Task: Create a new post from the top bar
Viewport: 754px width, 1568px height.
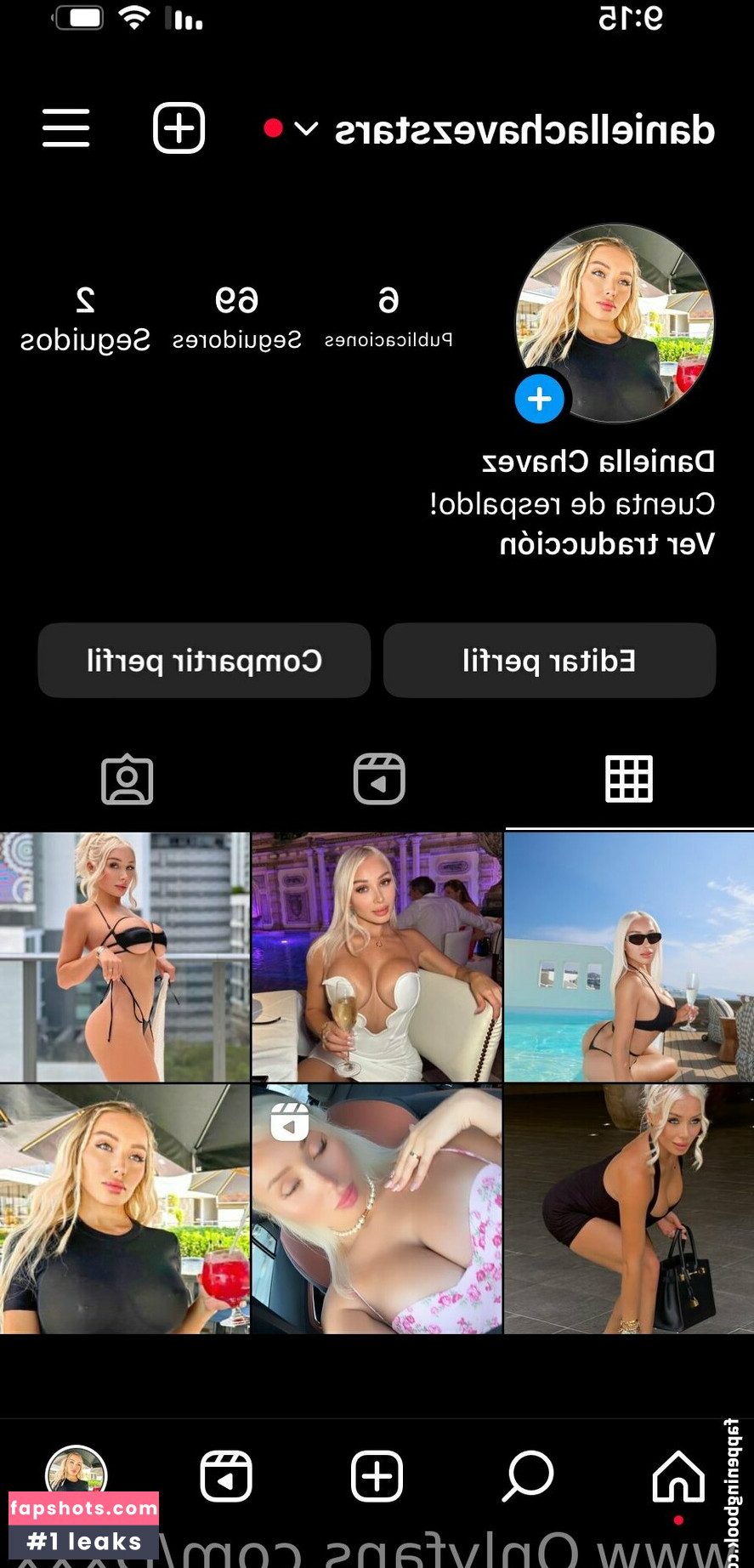Action: point(179,128)
